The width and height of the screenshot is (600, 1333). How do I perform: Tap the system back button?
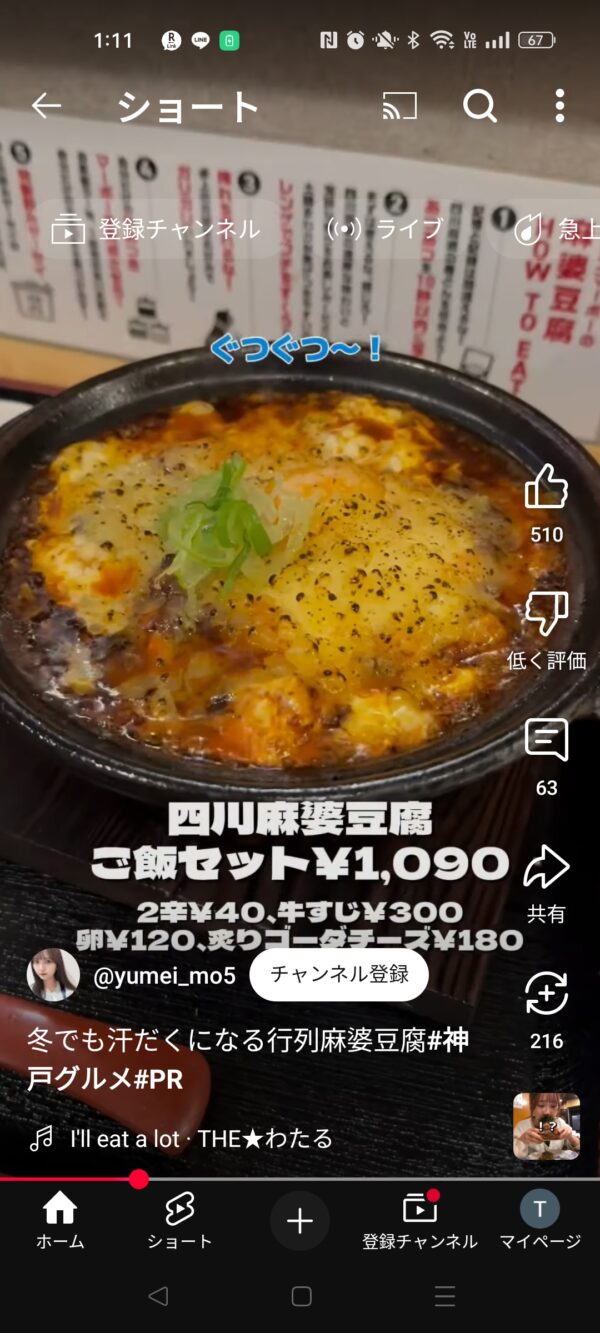click(158, 1297)
